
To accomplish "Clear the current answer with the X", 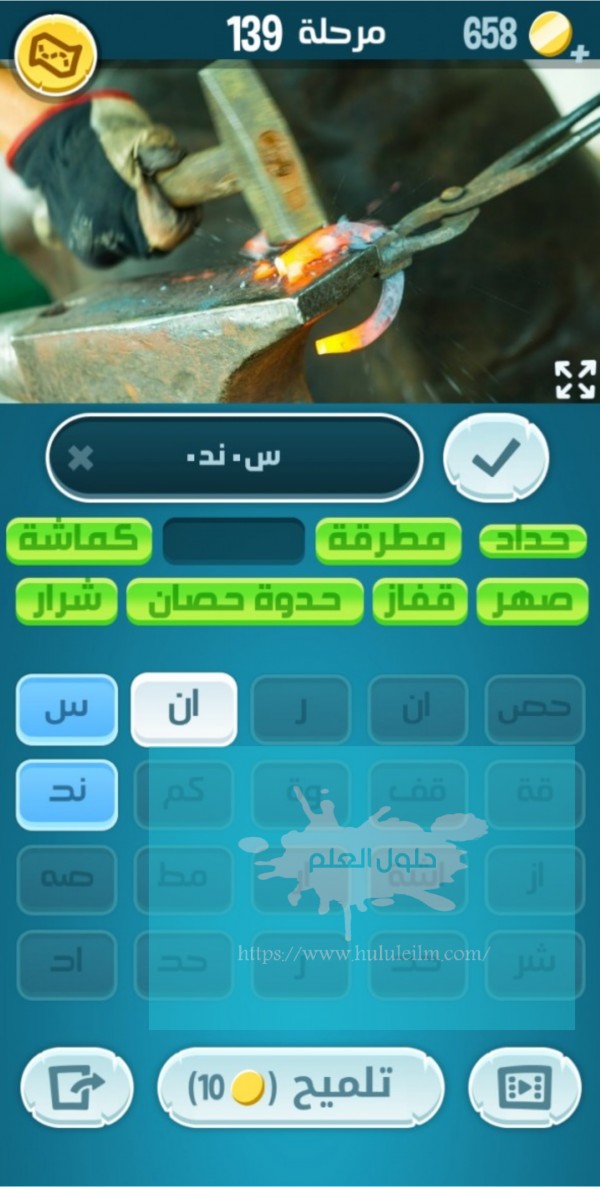I will click(x=82, y=459).
